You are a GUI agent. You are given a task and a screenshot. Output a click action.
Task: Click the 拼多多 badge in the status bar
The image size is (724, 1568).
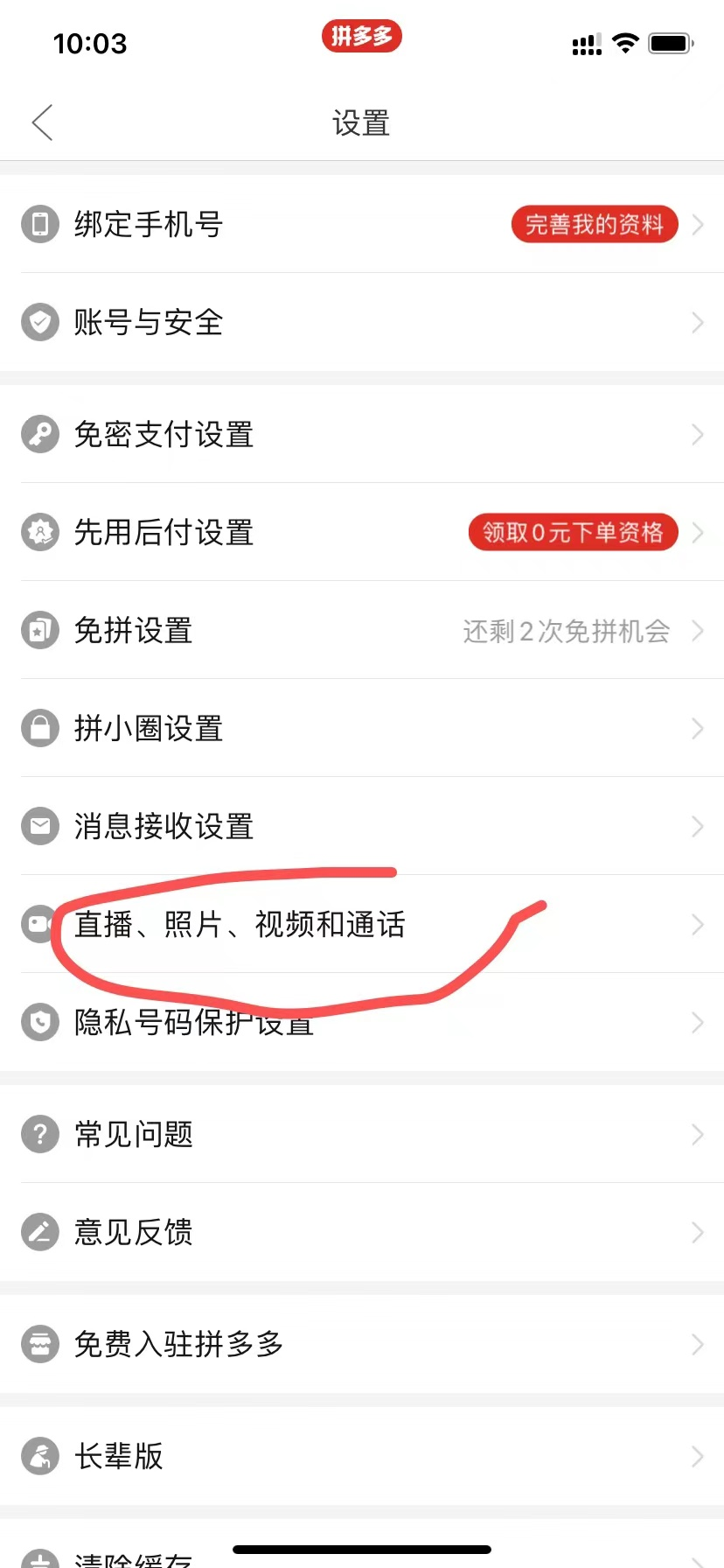[362, 37]
